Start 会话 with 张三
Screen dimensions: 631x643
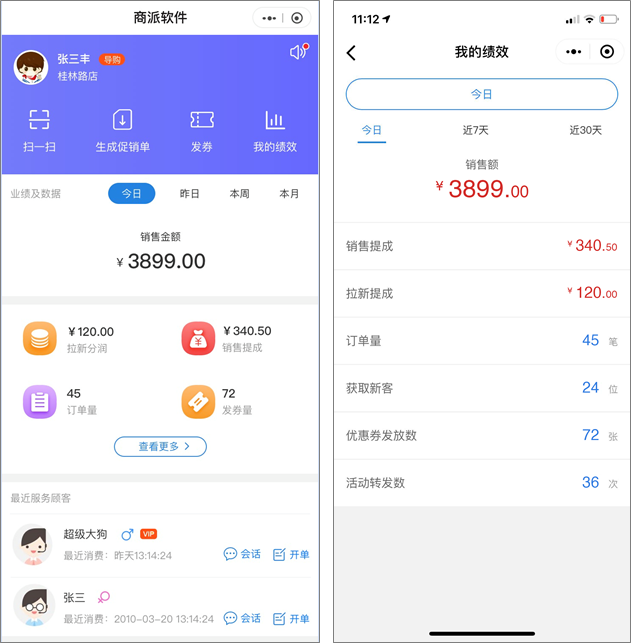tap(242, 618)
